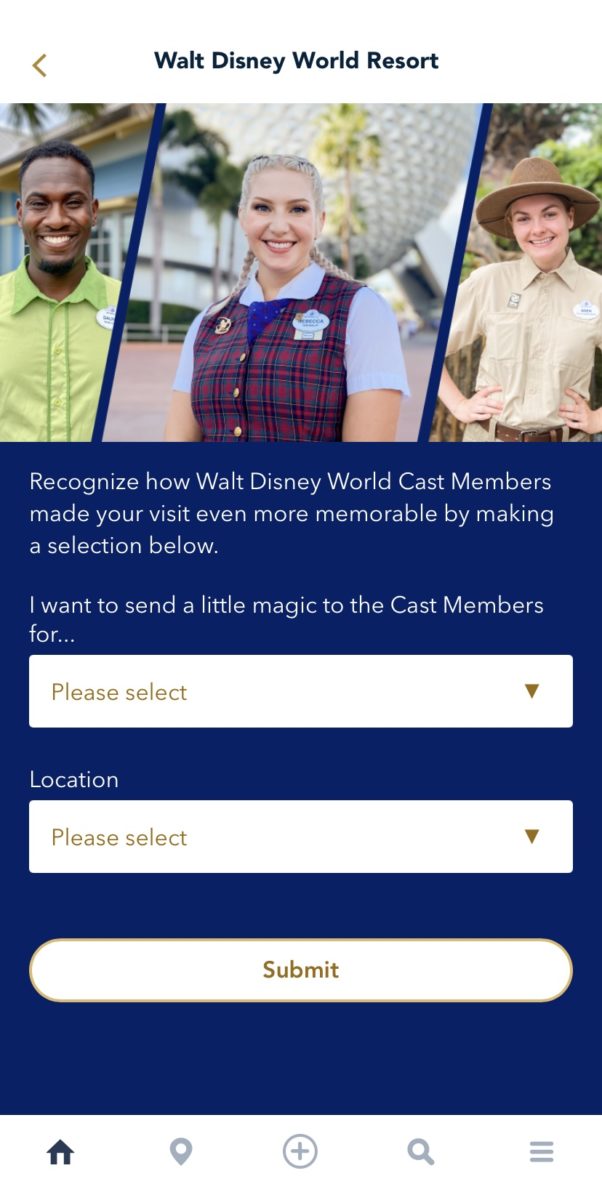Expand the send-magic-for reason dropdown
Viewport: 602px width, 1200px height.
pyautogui.click(x=300, y=691)
